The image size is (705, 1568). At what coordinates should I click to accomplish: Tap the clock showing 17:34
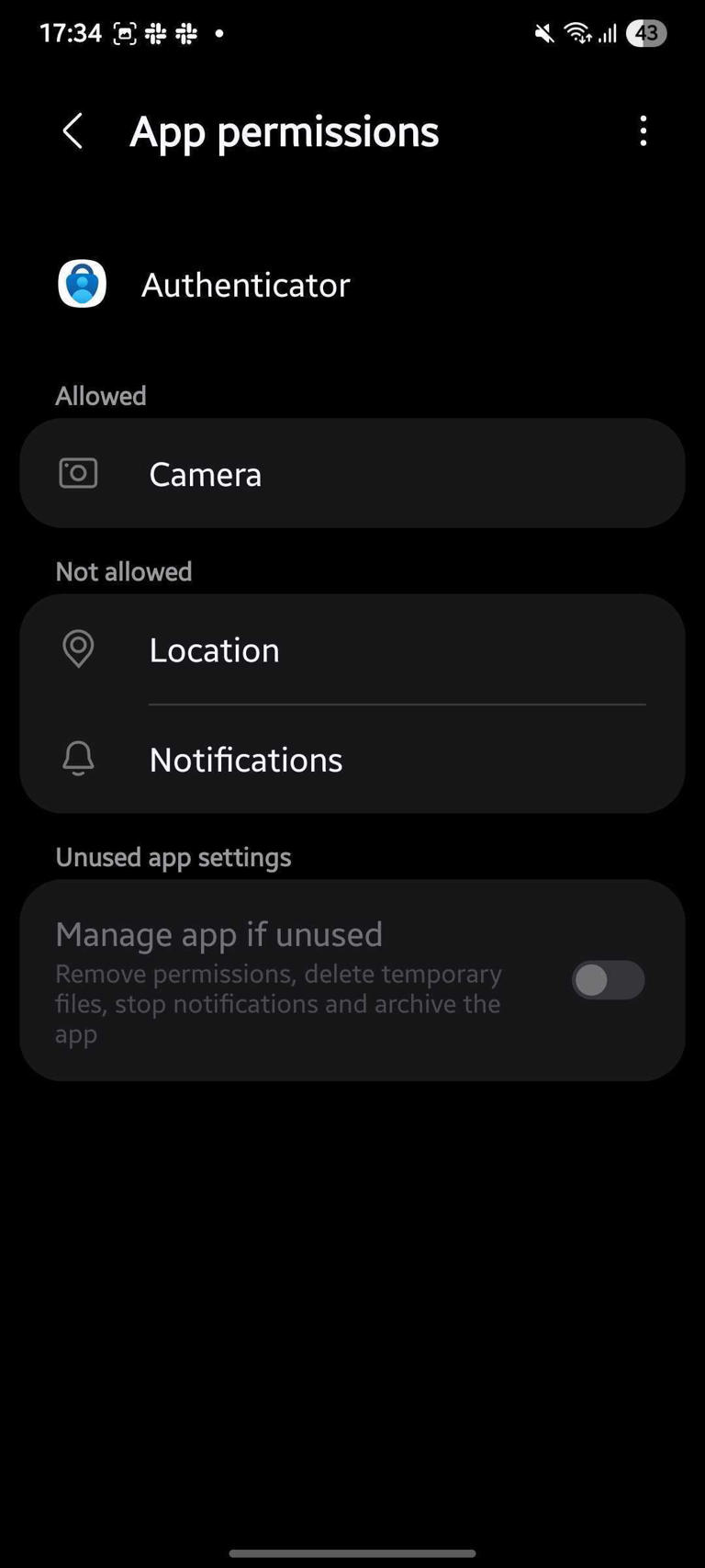point(69,33)
